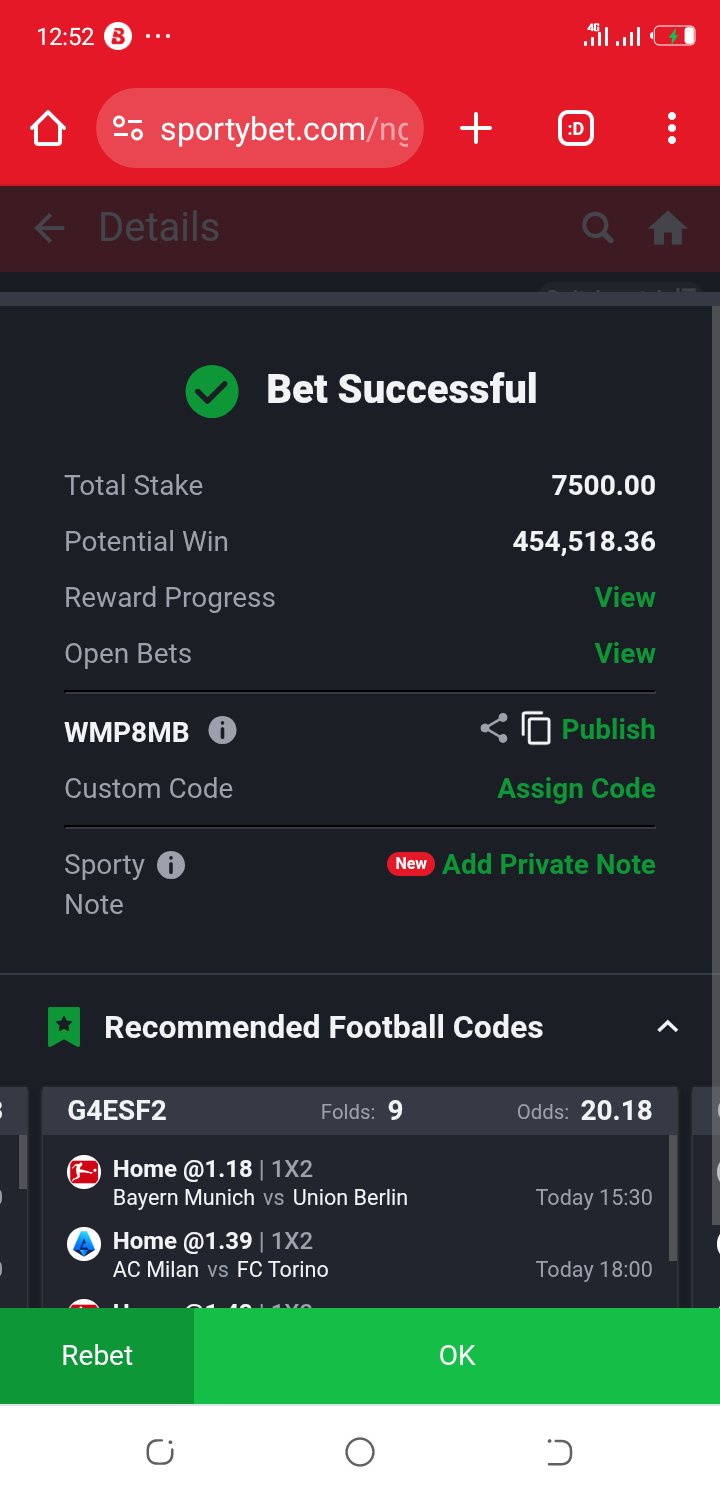Open recommended code G4ESF2 card
Viewport: 720px width, 1500px height.
[116, 1110]
